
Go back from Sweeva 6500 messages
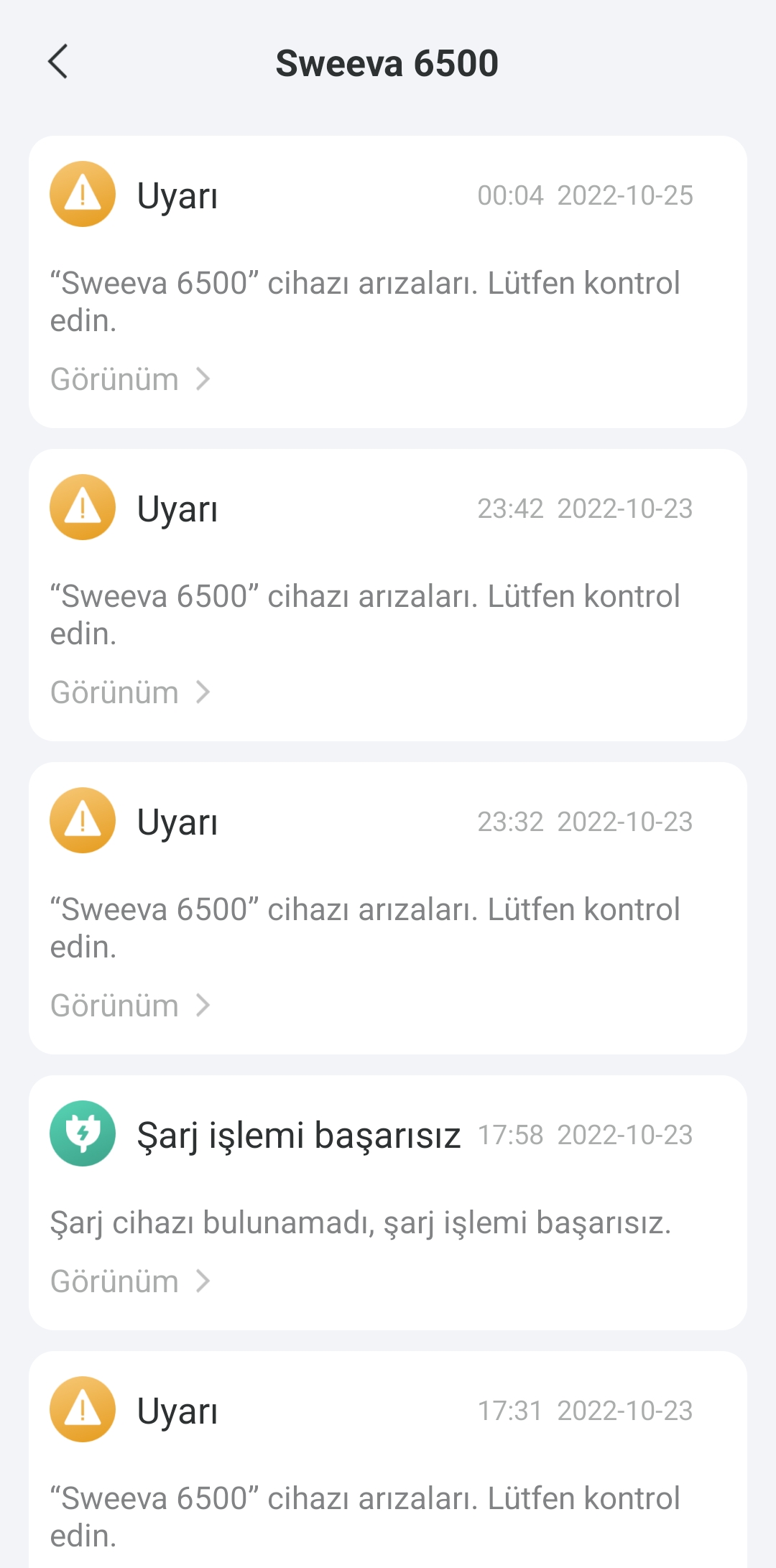click(58, 62)
